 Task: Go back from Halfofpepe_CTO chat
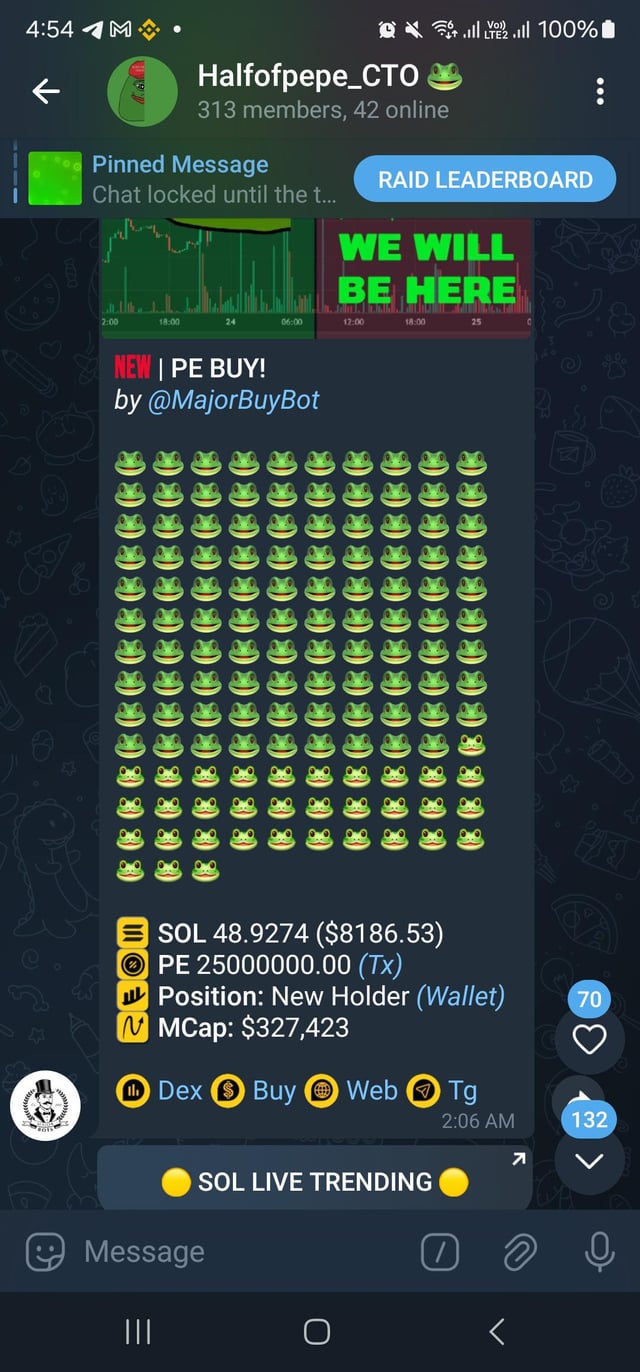coord(46,92)
